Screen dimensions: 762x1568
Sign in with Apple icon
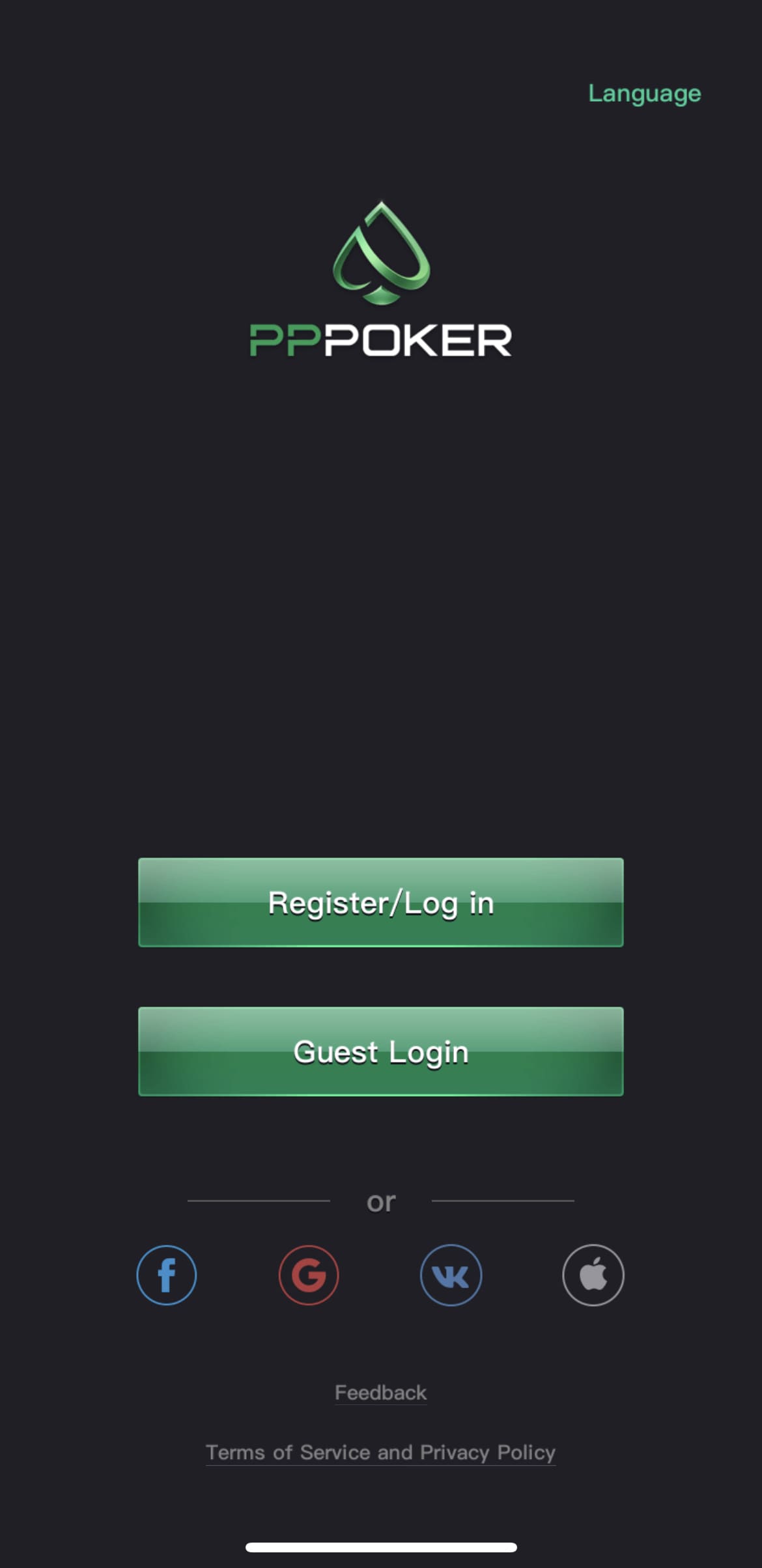[593, 1275]
